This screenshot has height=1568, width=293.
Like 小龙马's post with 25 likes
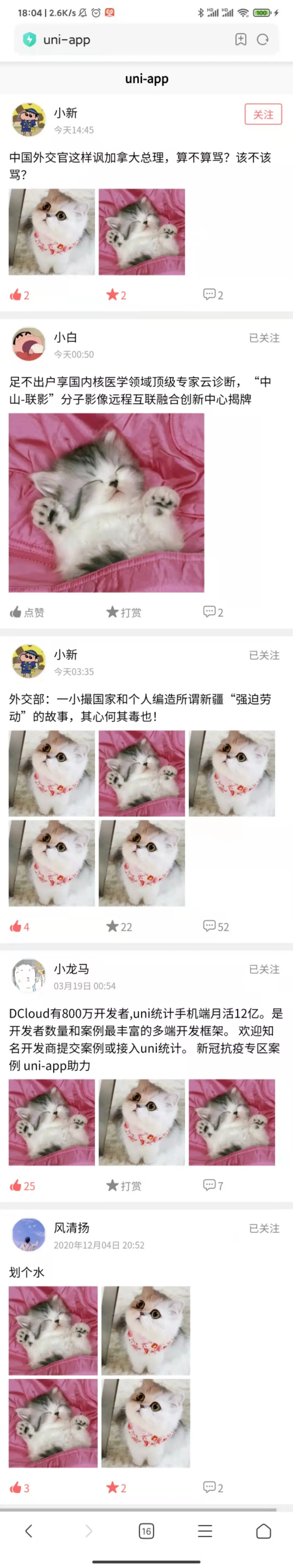(x=23, y=1186)
